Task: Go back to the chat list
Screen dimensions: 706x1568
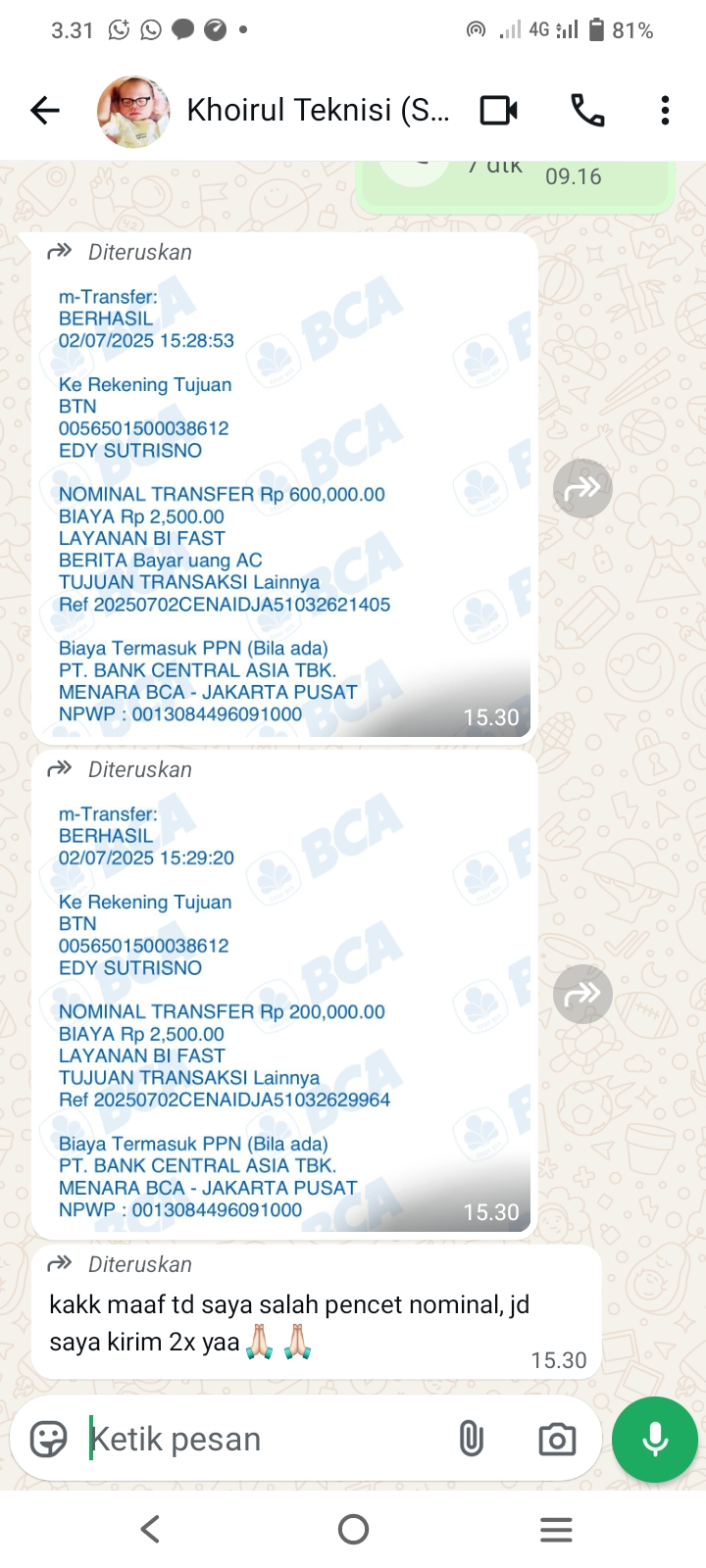Action: coord(45,111)
